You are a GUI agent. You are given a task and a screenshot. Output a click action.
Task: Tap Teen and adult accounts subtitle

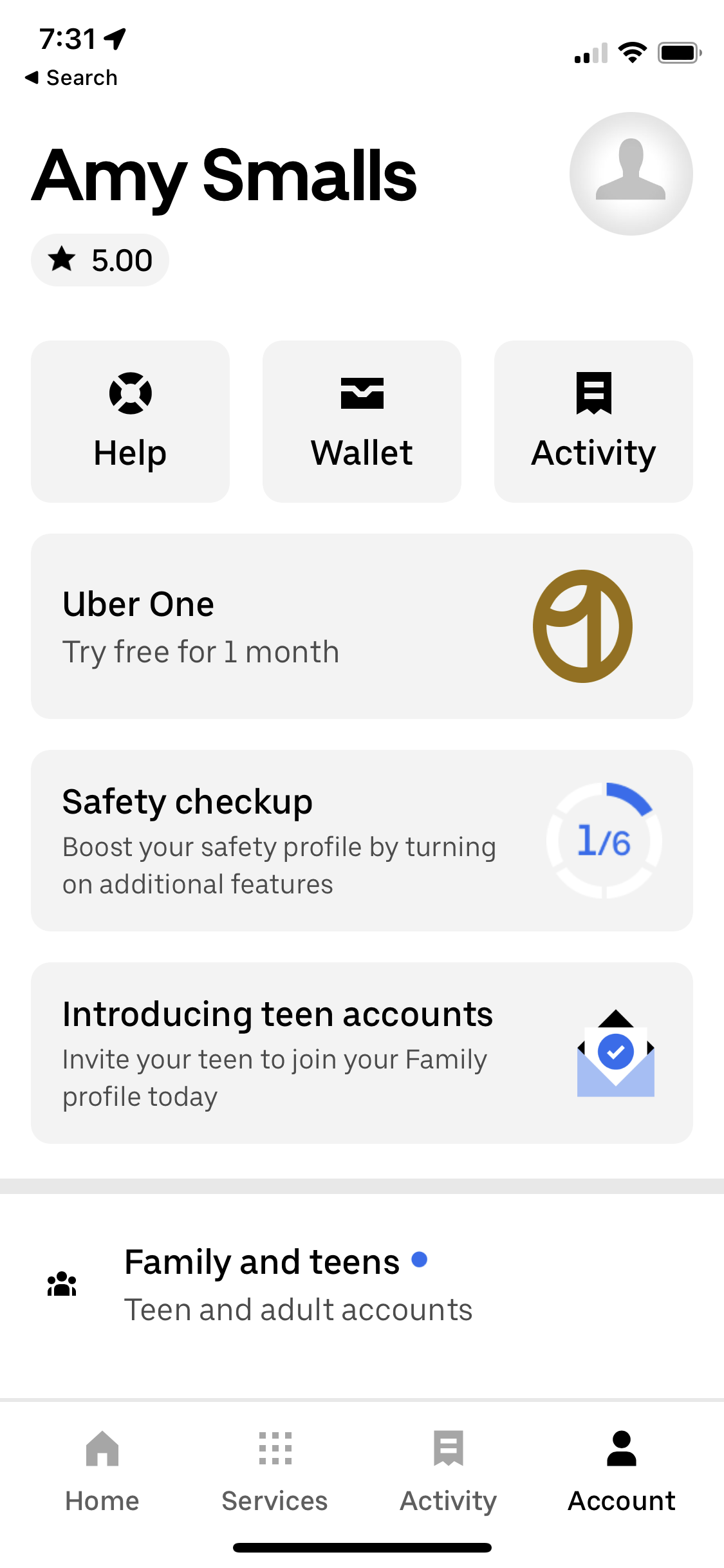(299, 1308)
